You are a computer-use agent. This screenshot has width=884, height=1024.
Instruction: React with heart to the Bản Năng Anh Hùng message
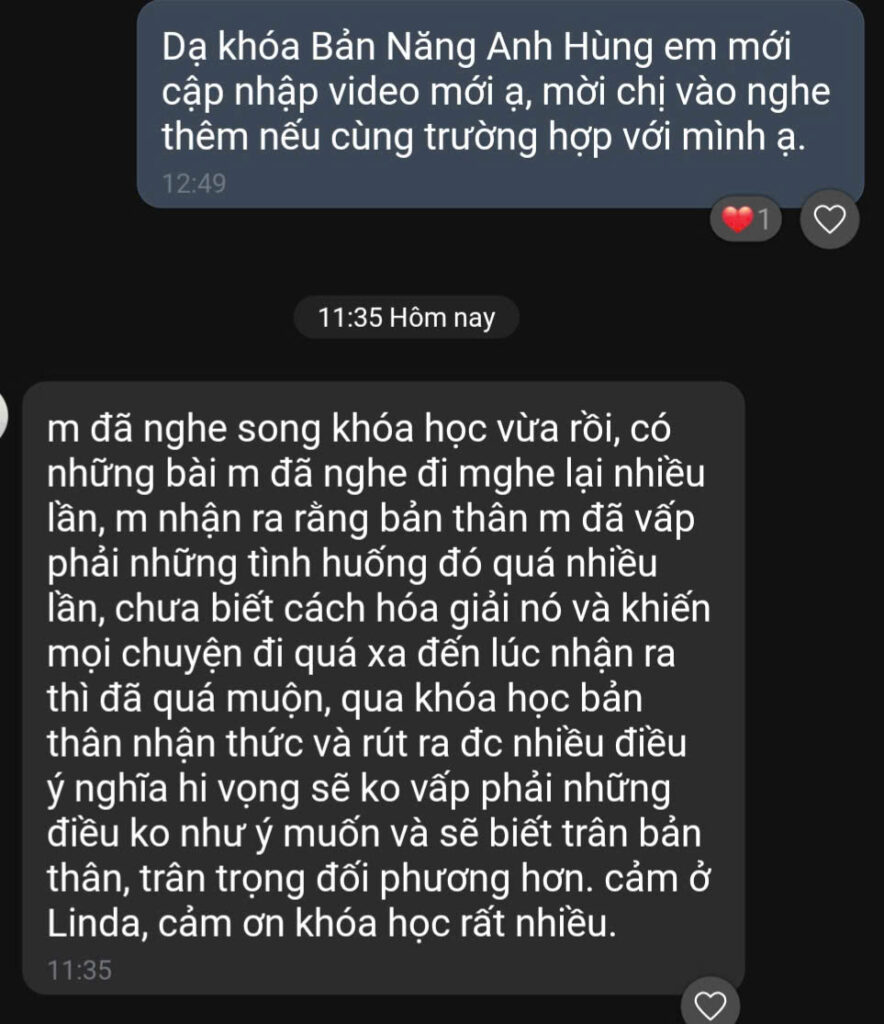coord(831,218)
